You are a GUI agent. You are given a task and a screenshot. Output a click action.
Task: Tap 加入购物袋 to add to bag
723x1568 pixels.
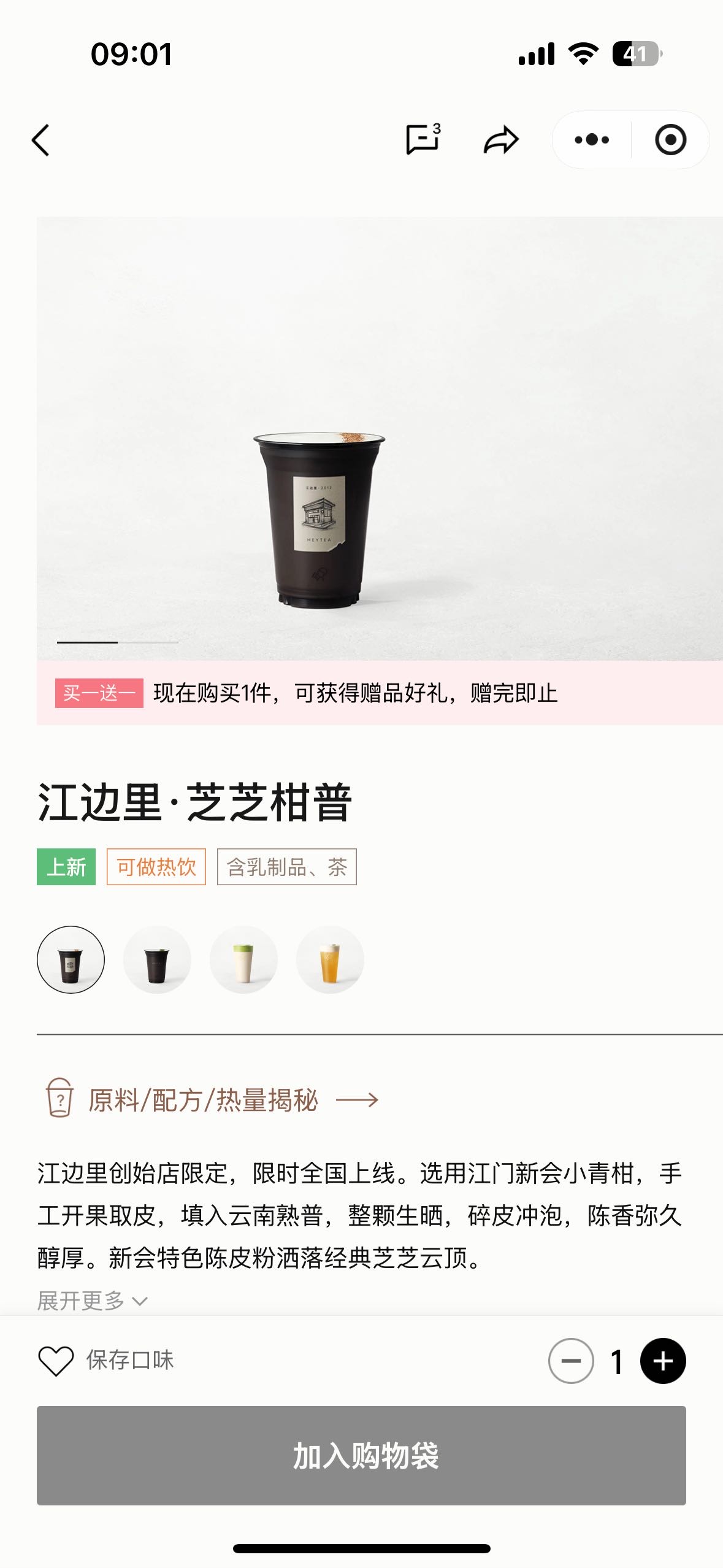(x=361, y=1455)
